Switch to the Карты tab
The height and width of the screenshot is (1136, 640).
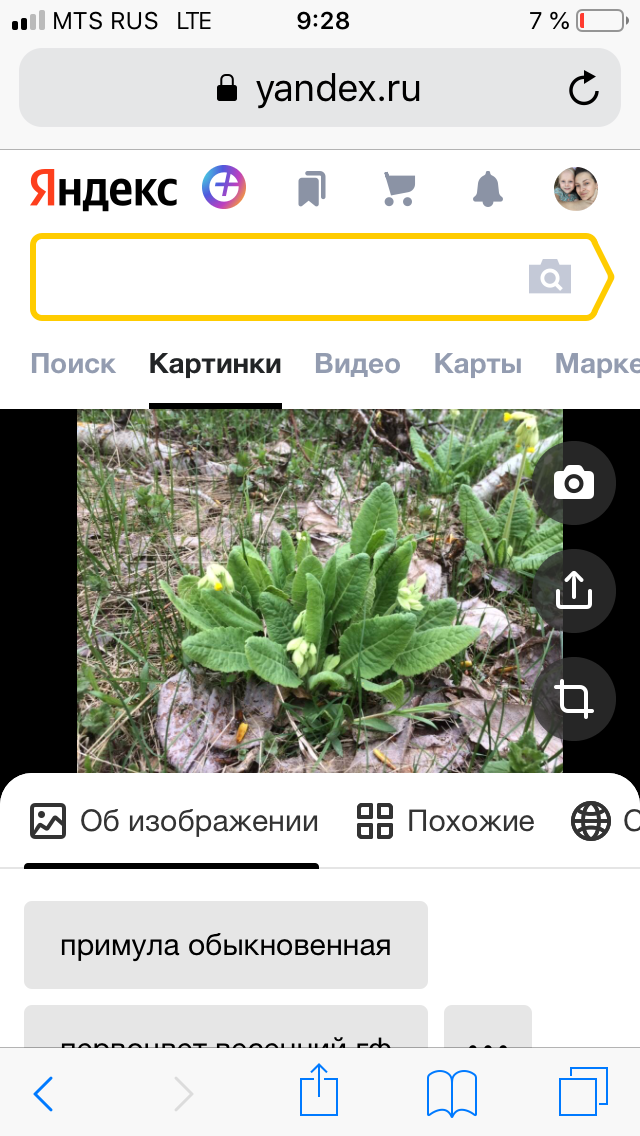pos(478,364)
